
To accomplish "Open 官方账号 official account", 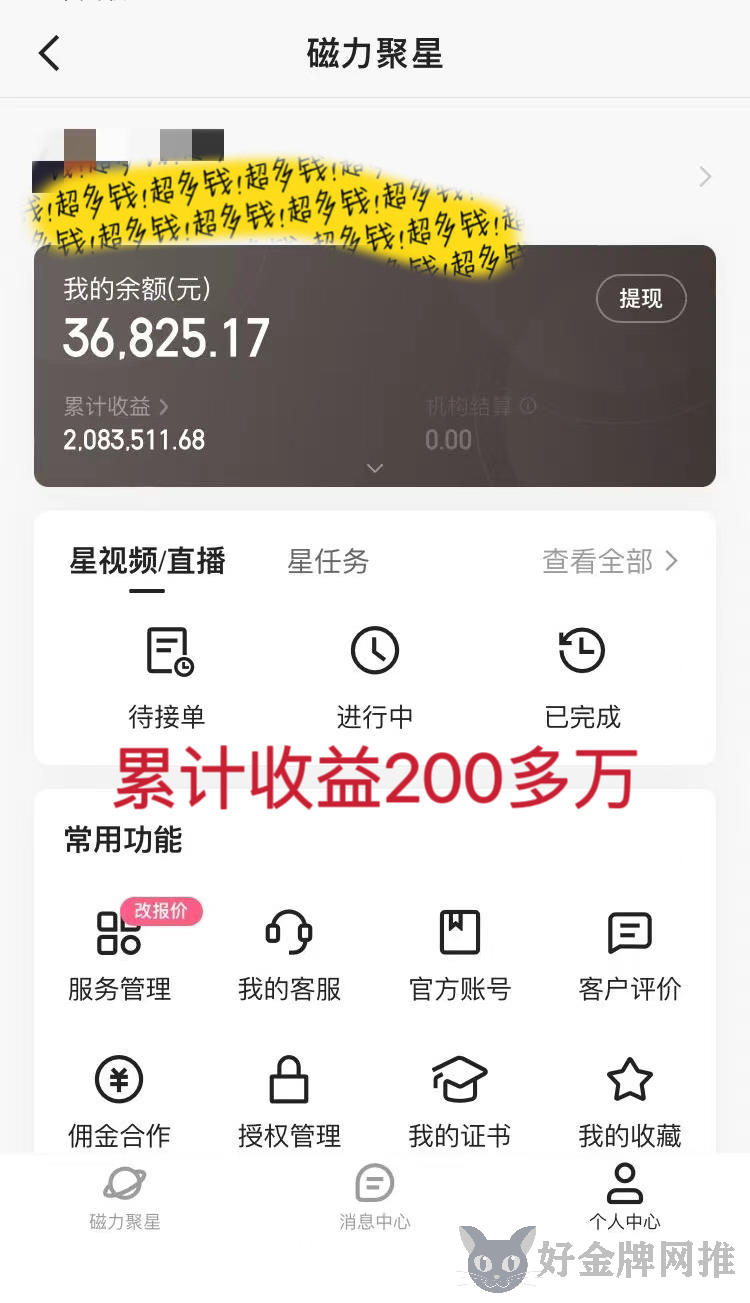I will pos(460,955).
